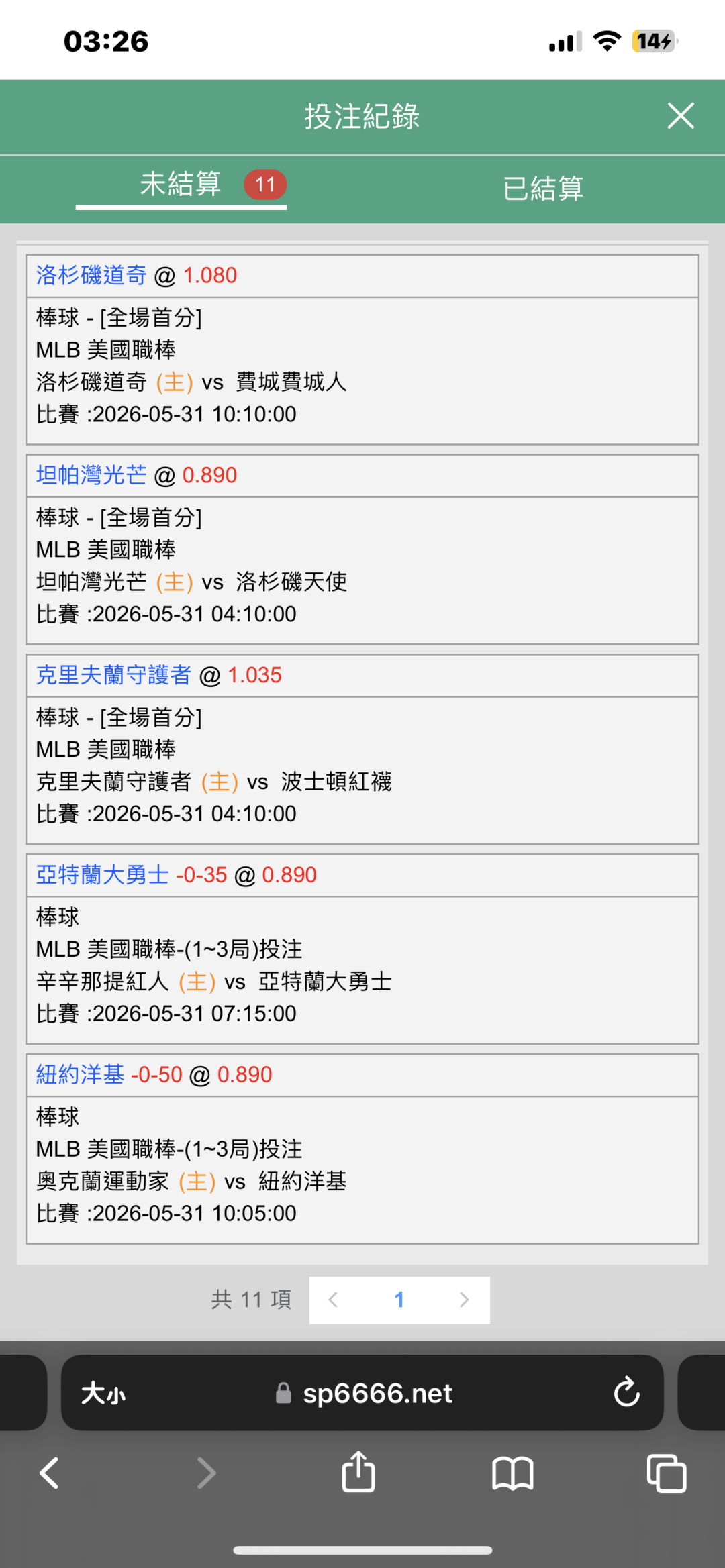Show all open tabs
This screenshot has width=725, height=1568.
(x=666, y=1473)
